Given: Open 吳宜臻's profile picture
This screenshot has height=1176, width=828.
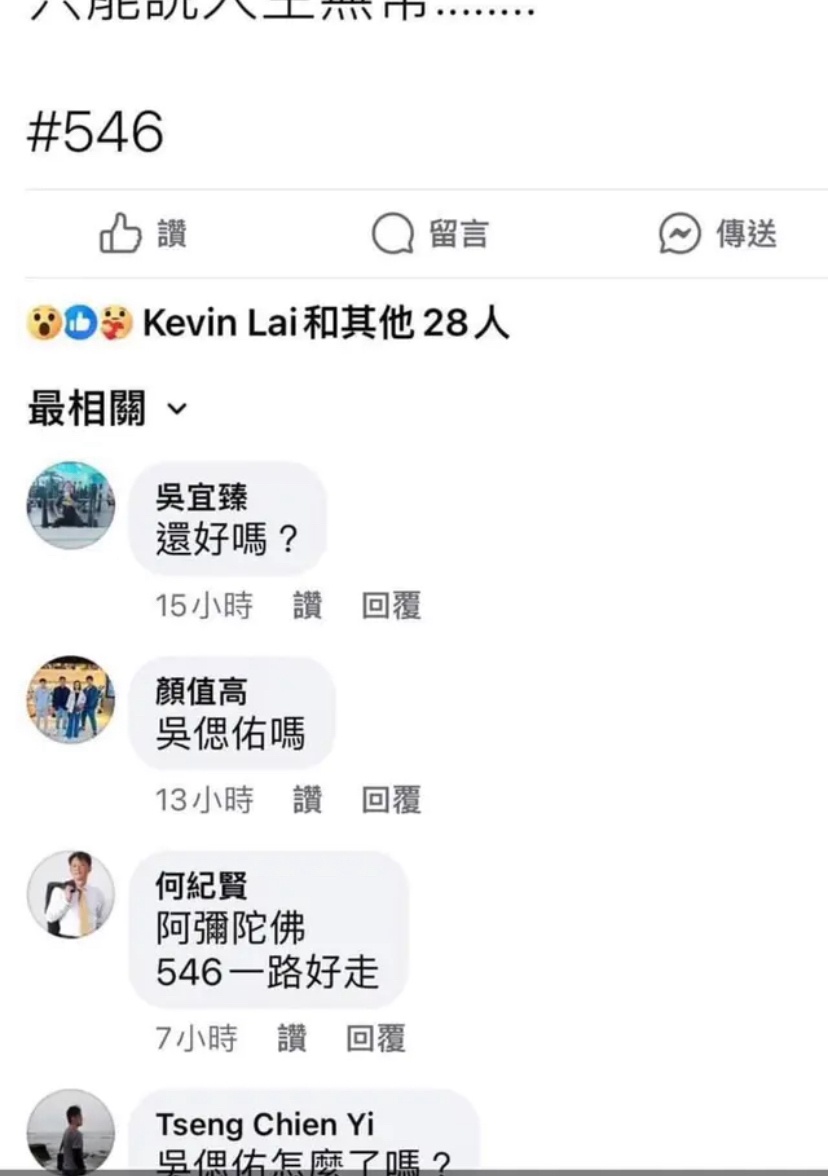Looking at the screenshot, I should (x=70, y=505).
